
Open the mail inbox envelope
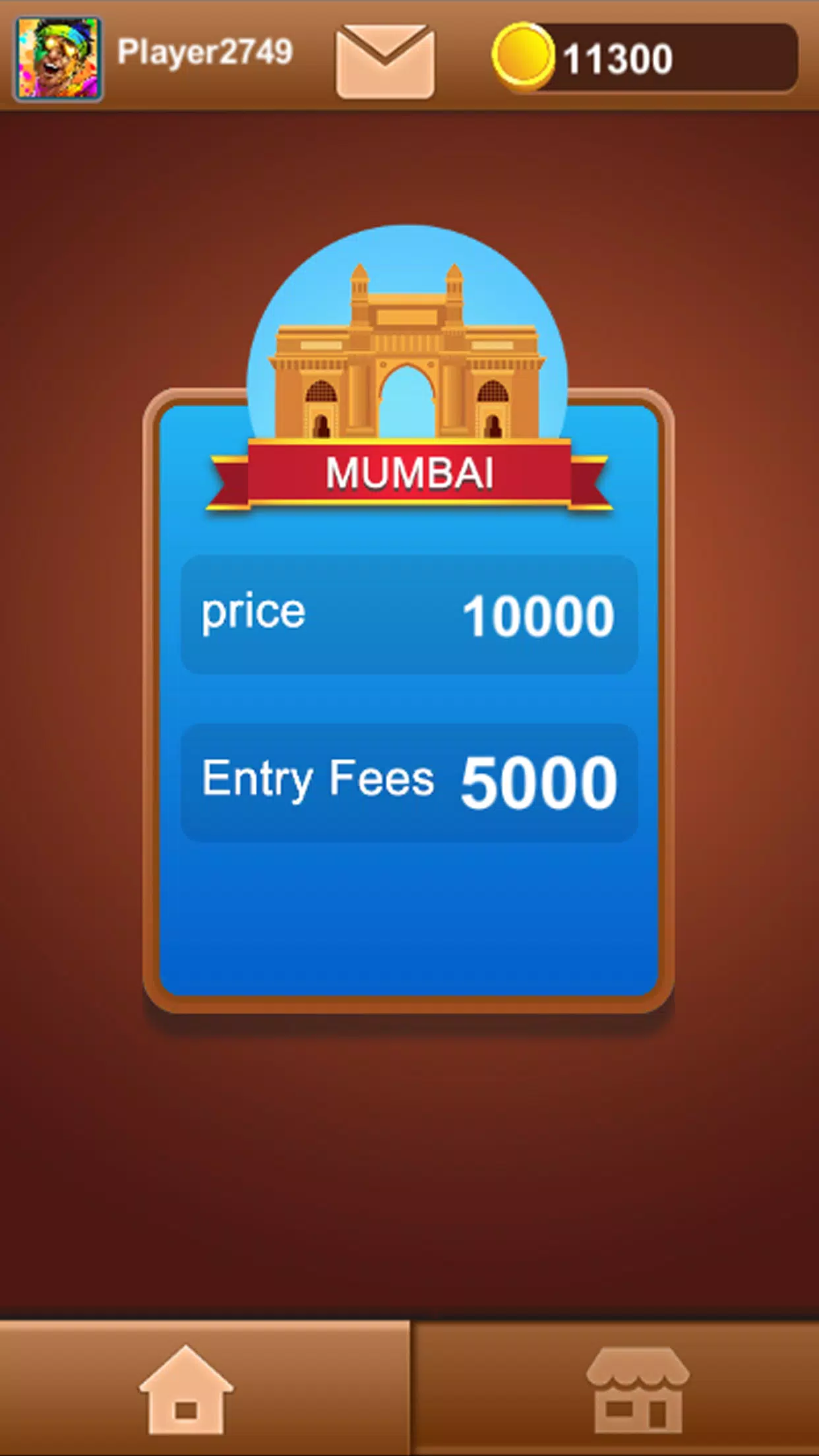tap(385, 61)
